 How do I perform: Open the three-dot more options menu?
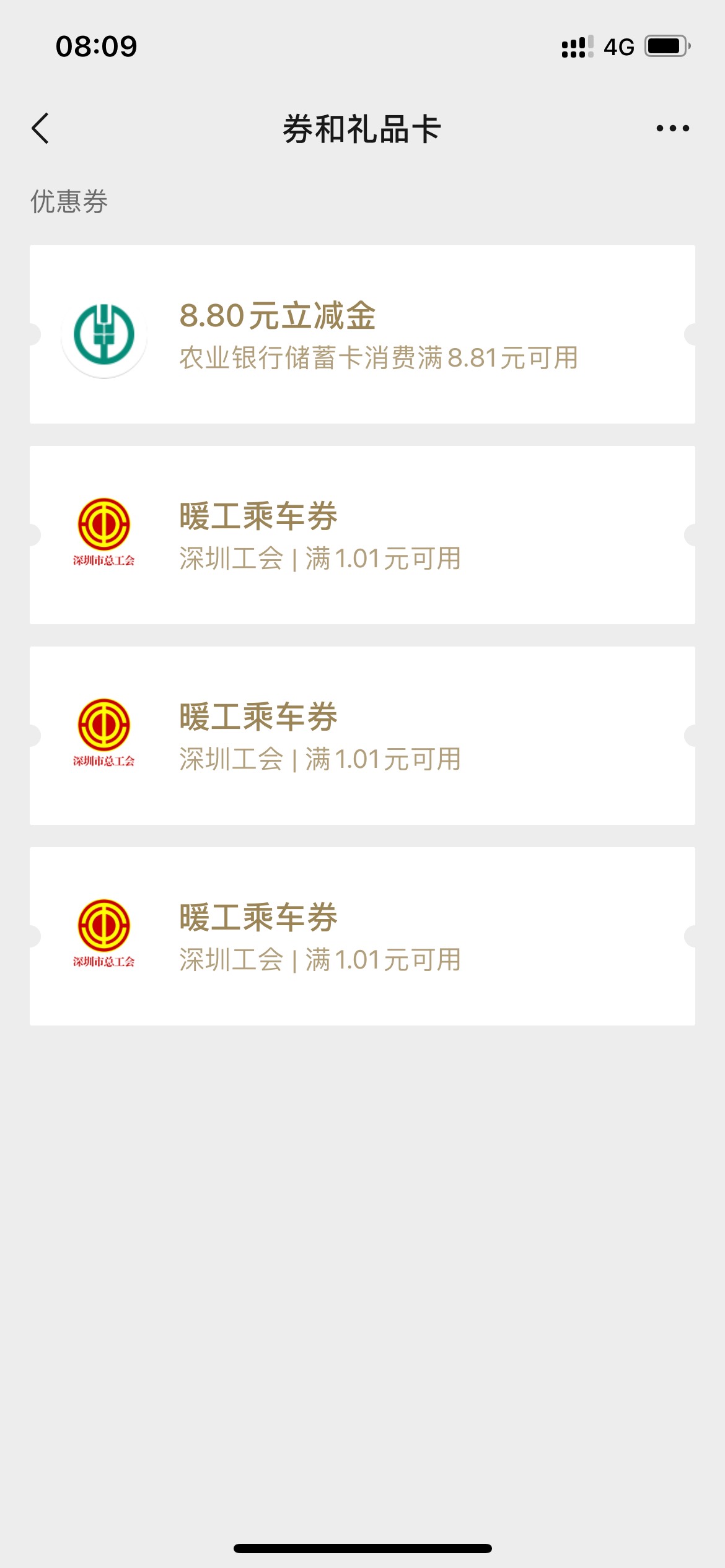point(672,129)
